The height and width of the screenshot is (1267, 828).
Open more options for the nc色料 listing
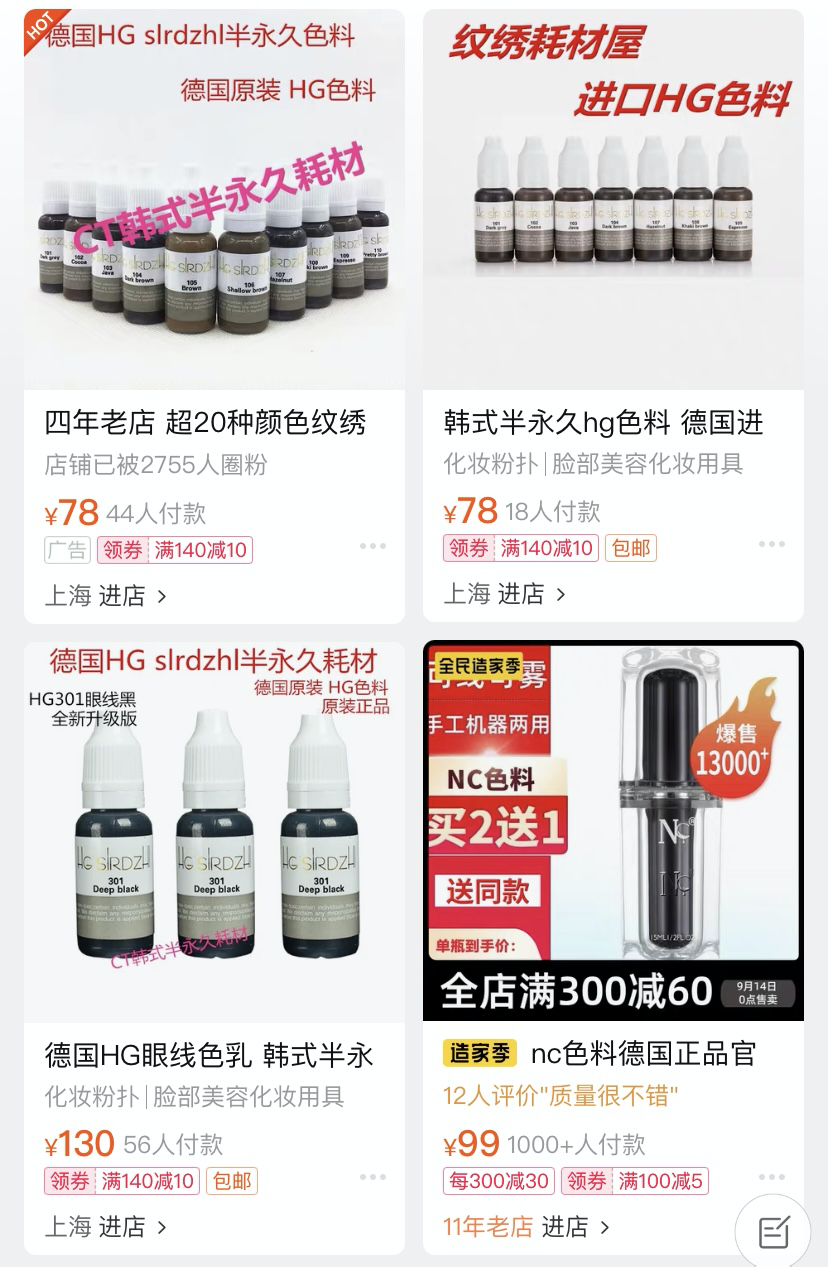click(x=771, y=1177)
